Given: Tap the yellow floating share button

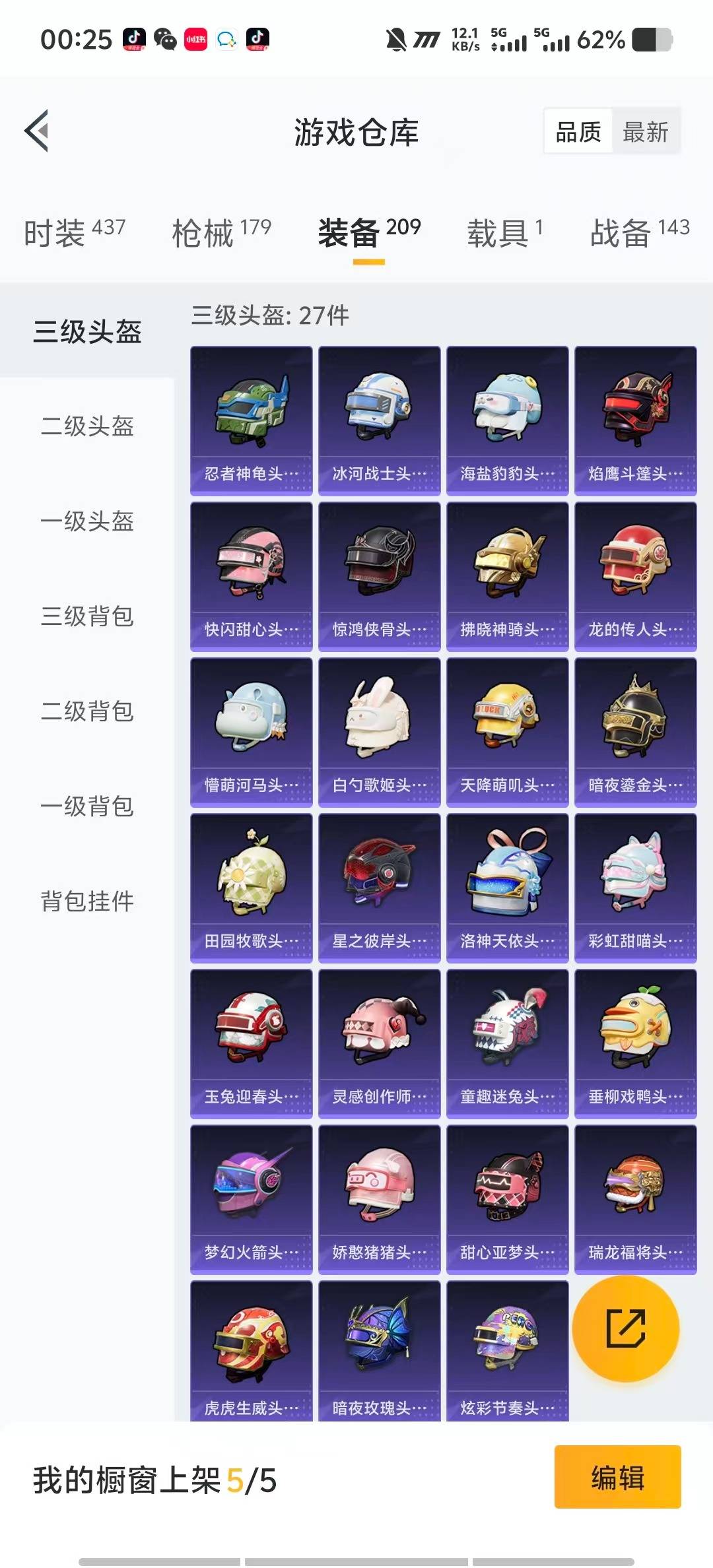Looking at the screenshot, I should coord(625,1328).
